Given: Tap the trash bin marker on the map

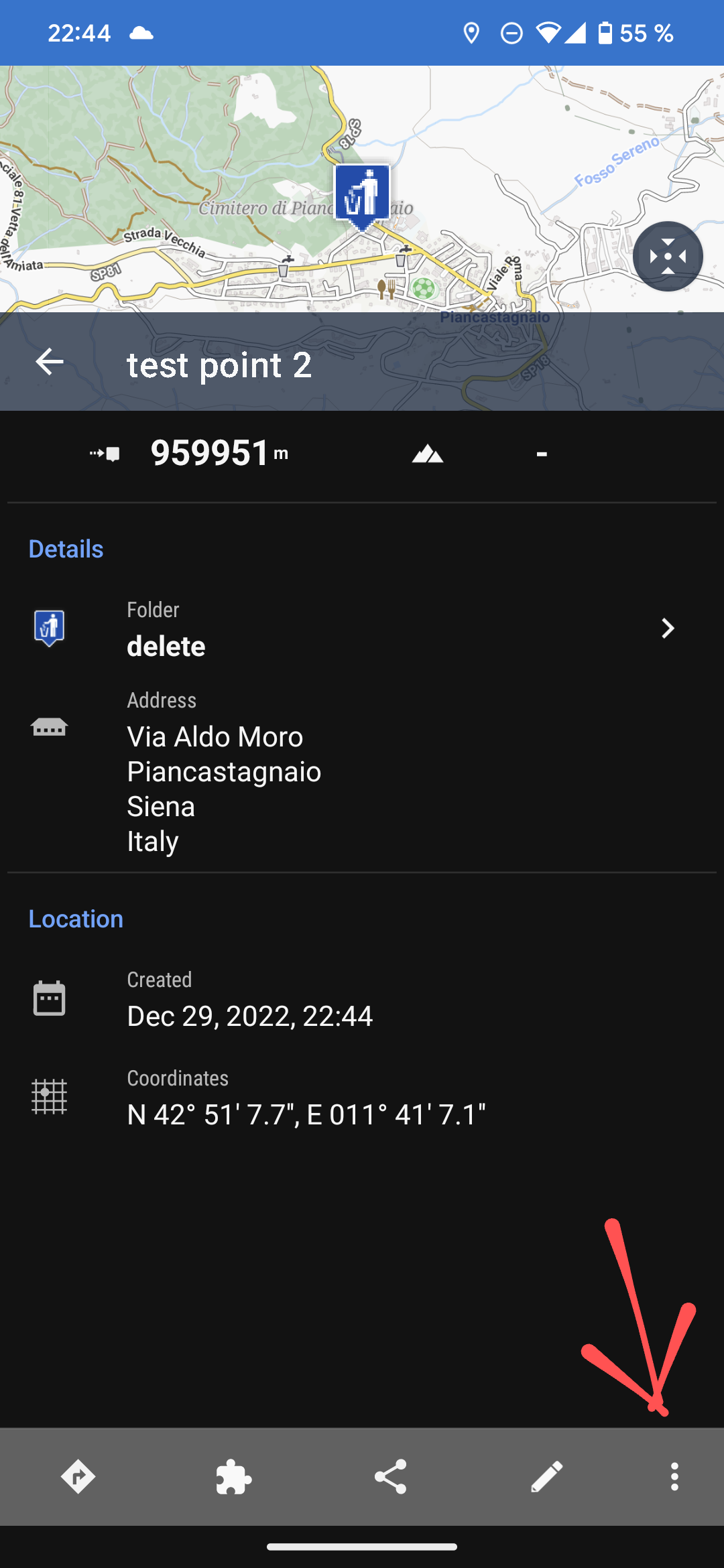Looking at the screenshot, I should (362, 196).
